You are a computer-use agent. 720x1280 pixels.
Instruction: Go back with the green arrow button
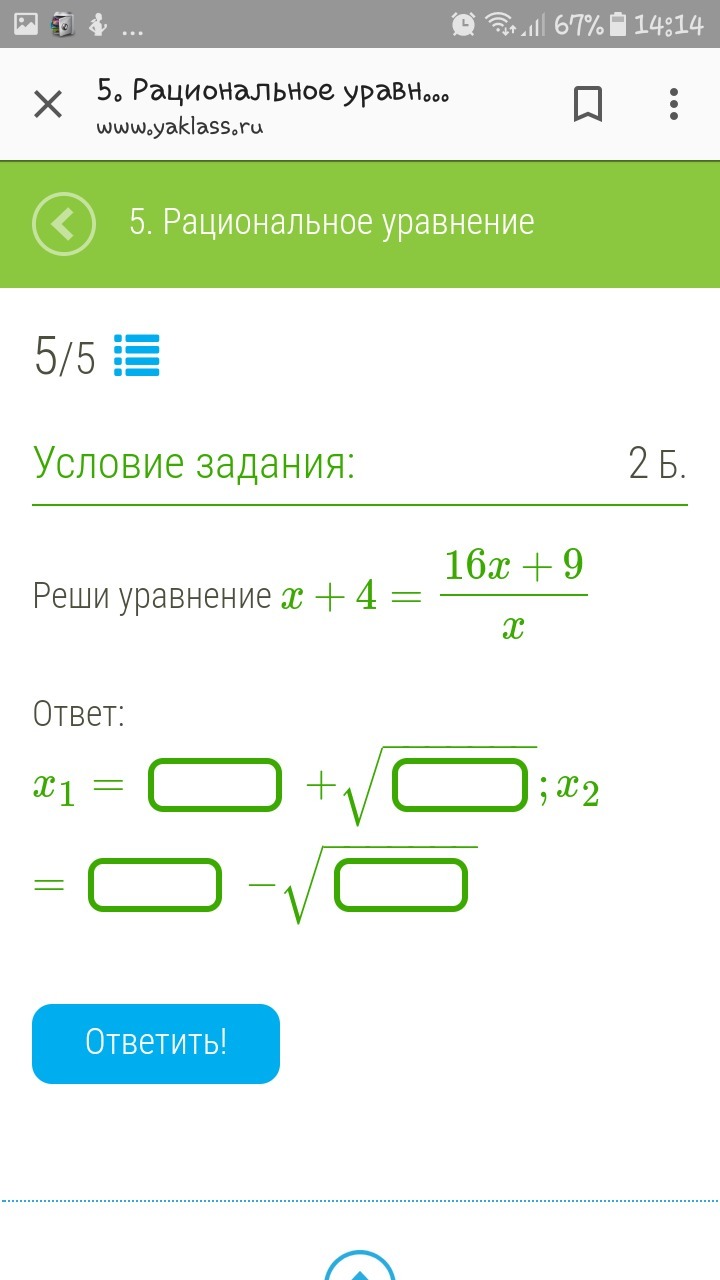coord(64,224)
